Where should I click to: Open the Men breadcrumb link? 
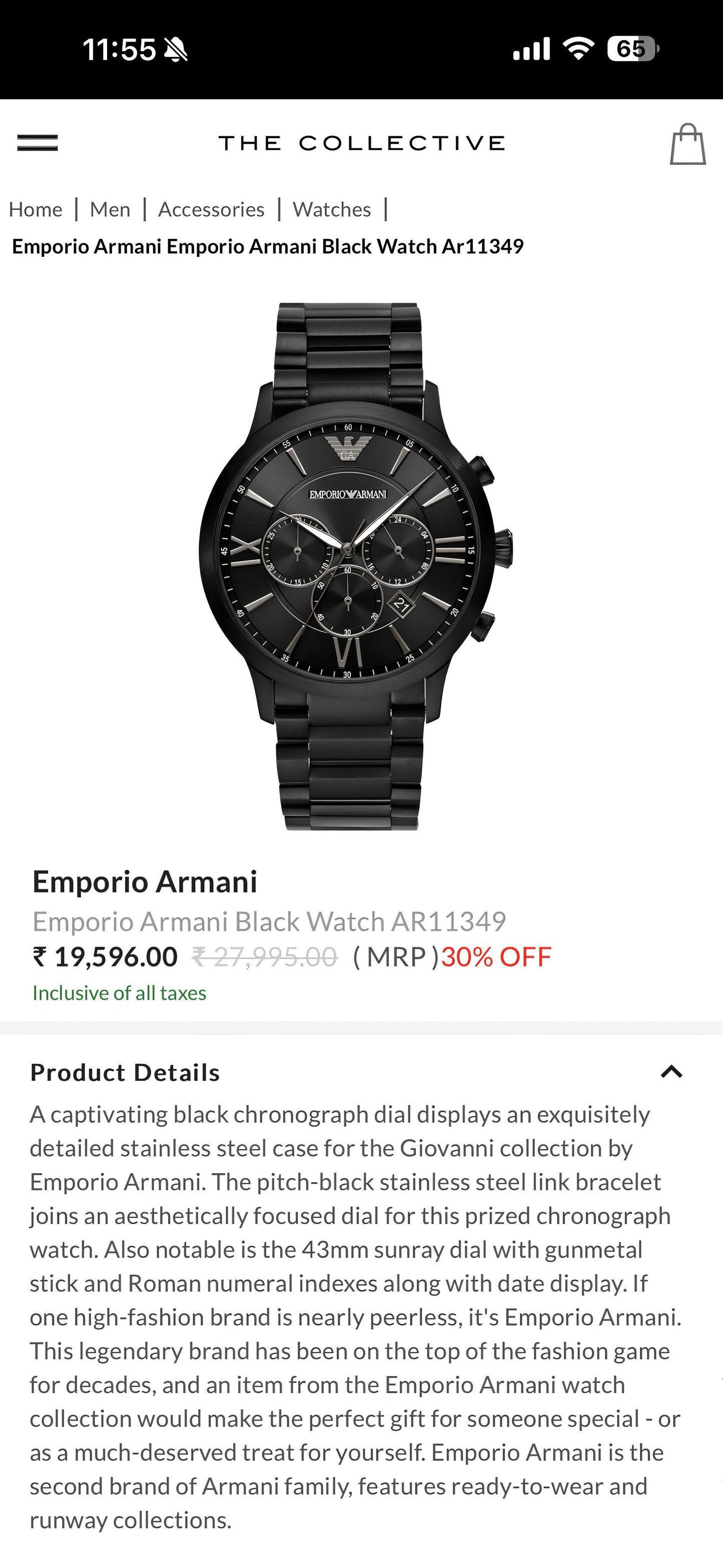click(x=110, y=209)
